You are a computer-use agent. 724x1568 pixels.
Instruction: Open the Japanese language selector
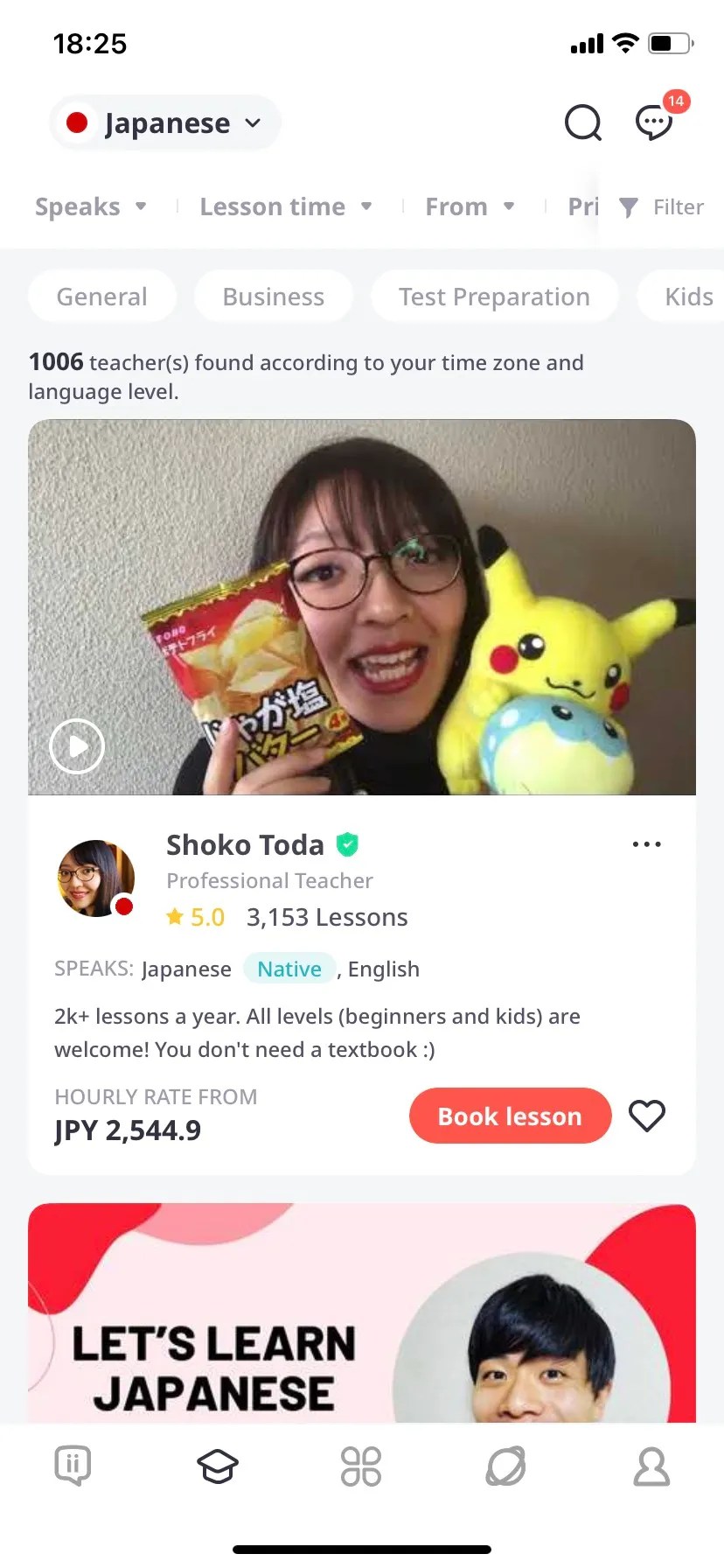coord(164,122)
